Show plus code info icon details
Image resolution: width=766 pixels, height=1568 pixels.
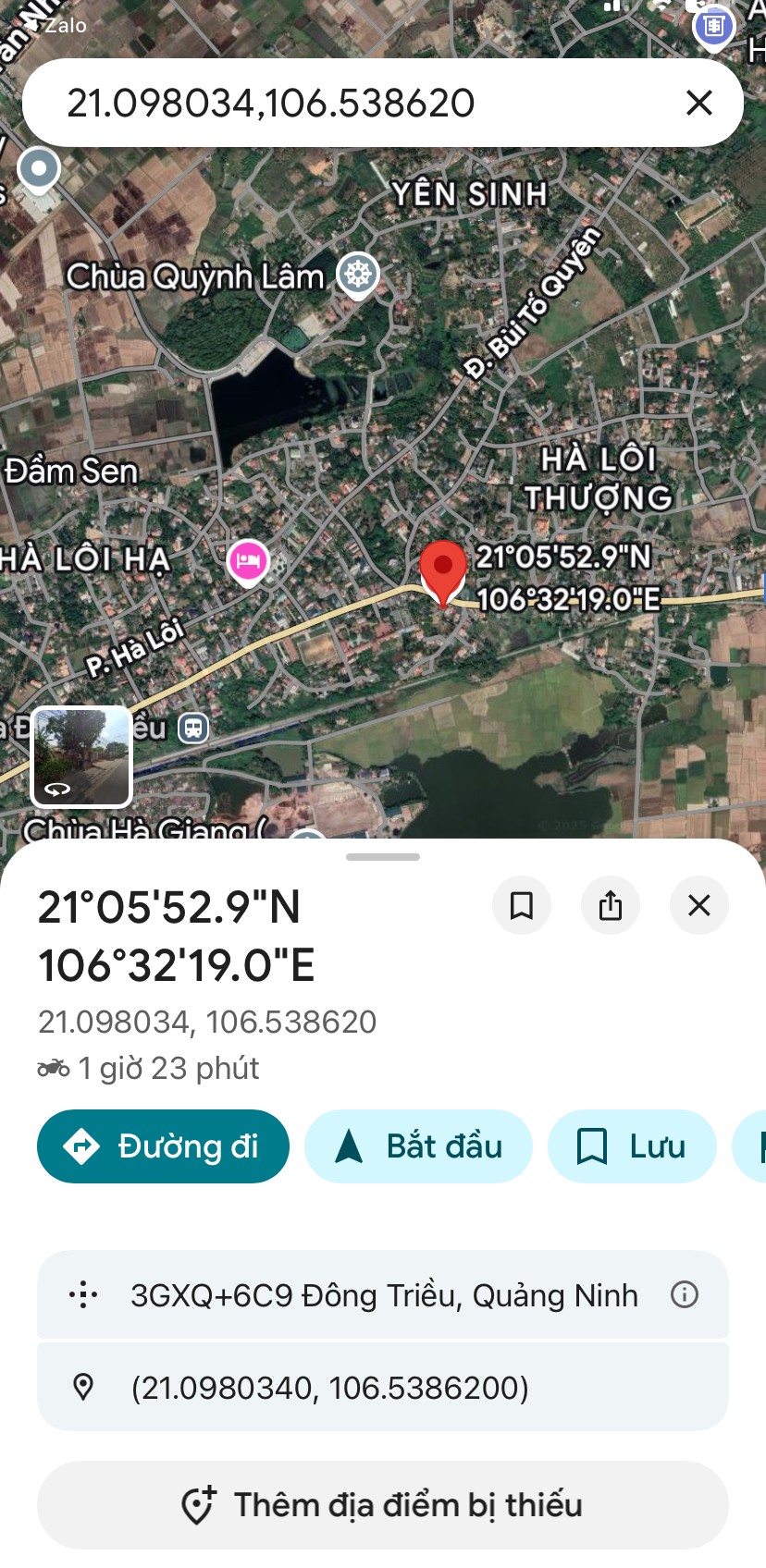(x=685, y=1294)
